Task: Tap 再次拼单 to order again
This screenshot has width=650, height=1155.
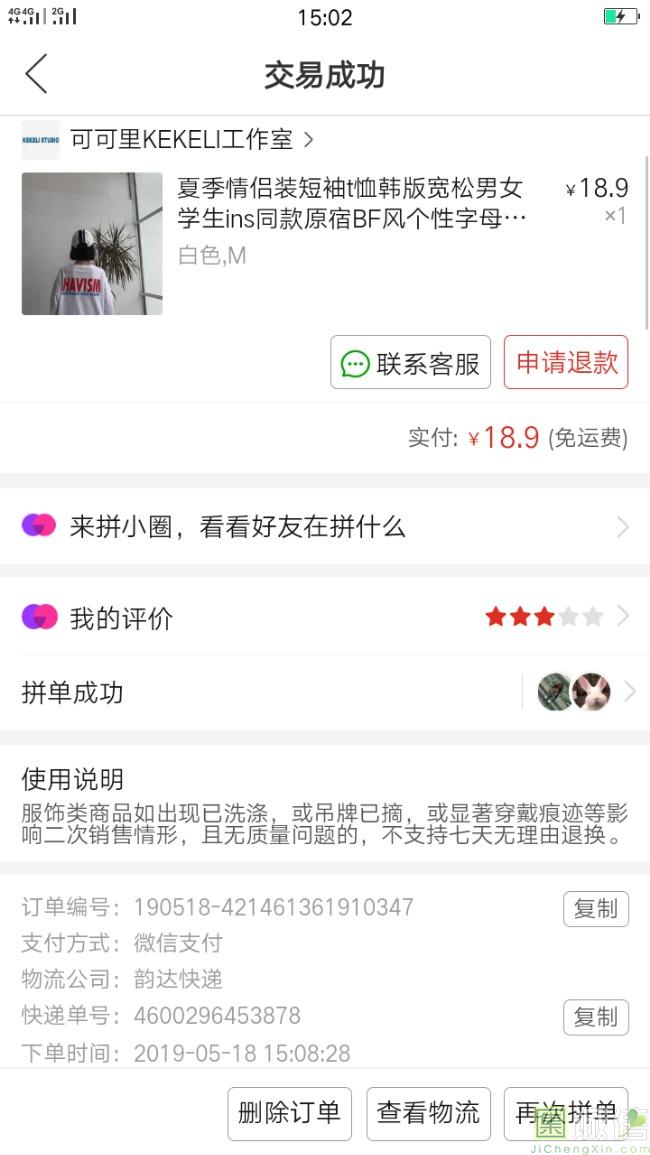Action: [566, 1113]
